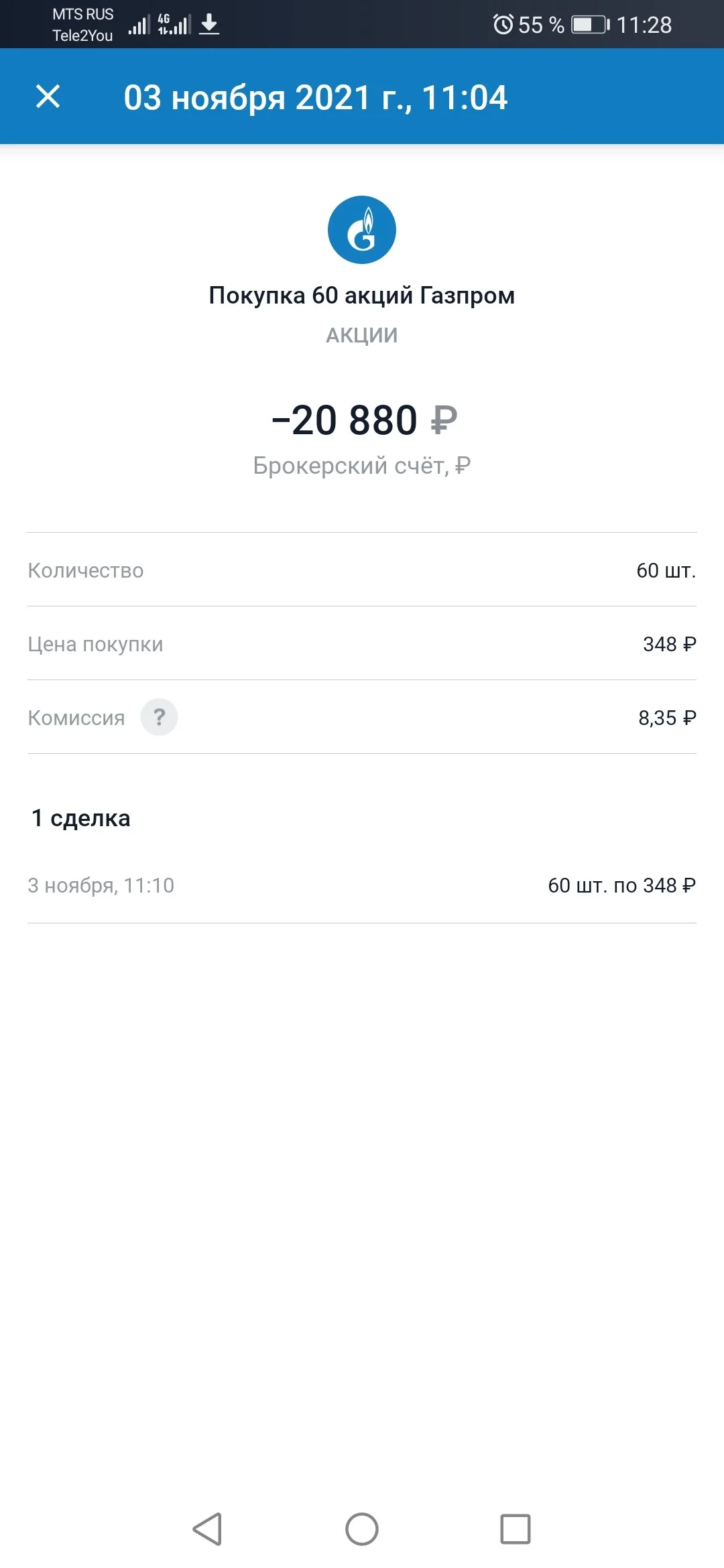Open recent apps via the square button
Screen dimensions: 724x1568
[x=516, y=1529]
